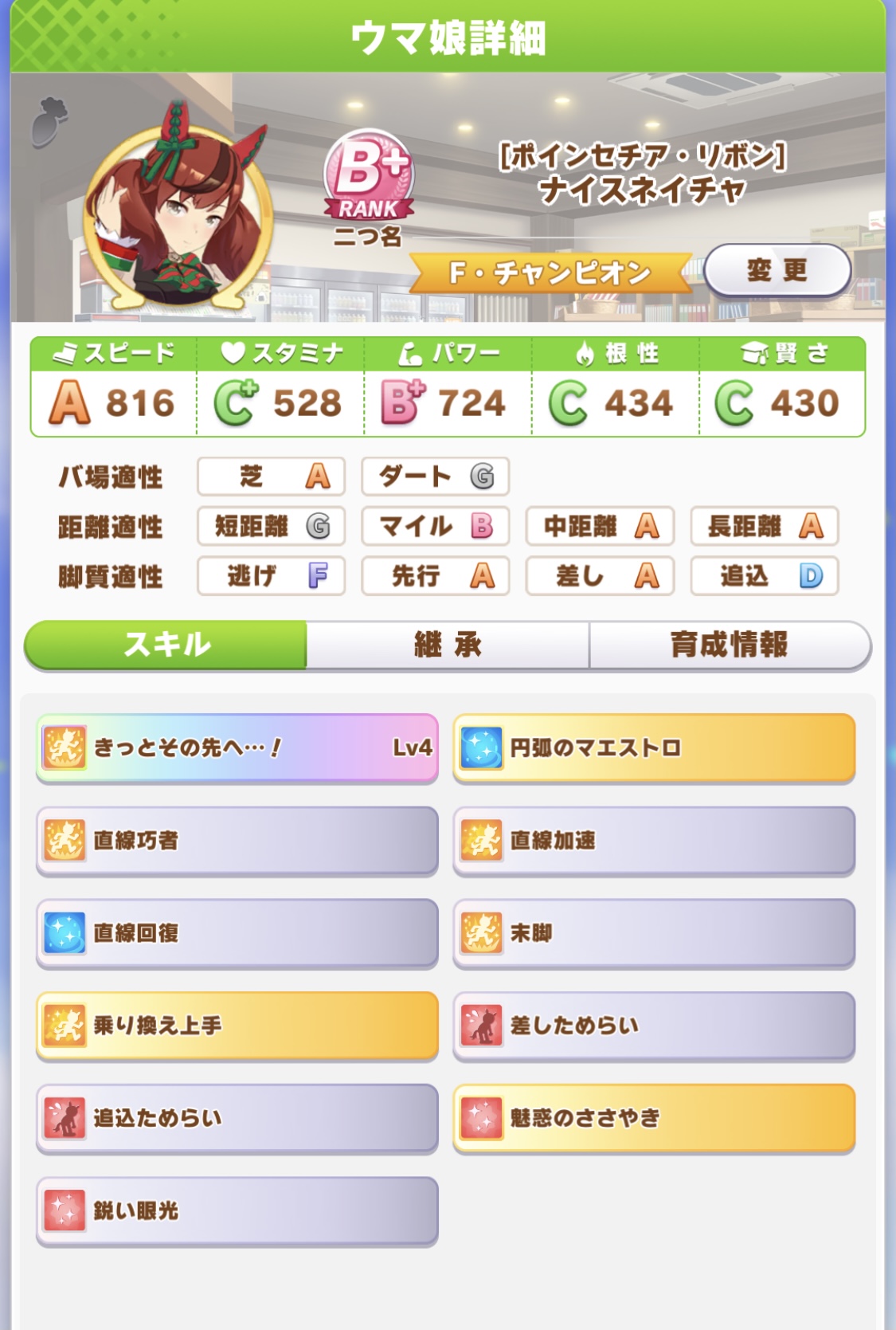Screen dimensions: 896x1330
Task: Open skill 円弧のマエストロ details
Action: [x=654, y=747]
